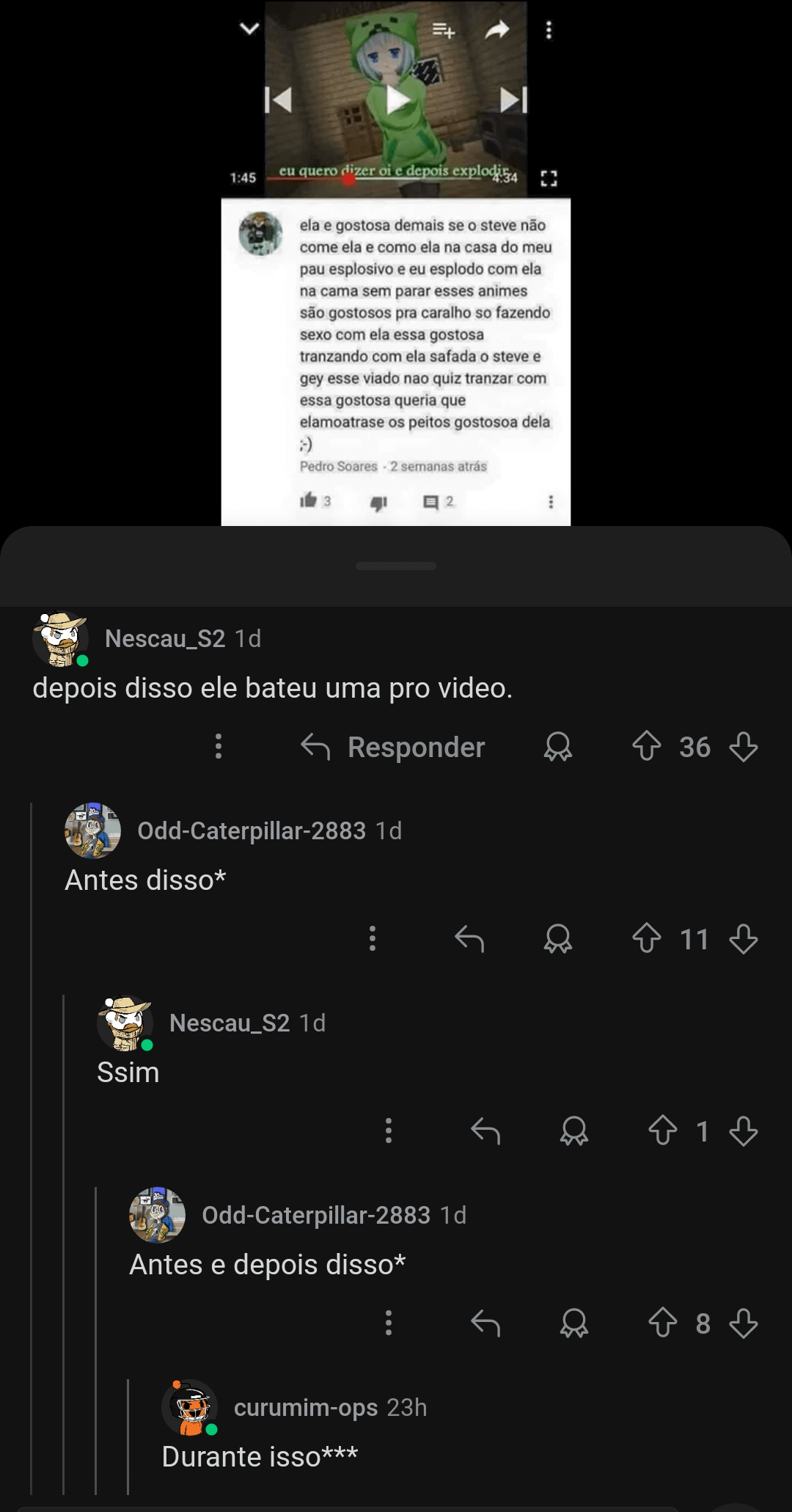Tap Responder under Nescau_S2's 'depois disso' comment
792x1512 pixels.
(393, 747)
